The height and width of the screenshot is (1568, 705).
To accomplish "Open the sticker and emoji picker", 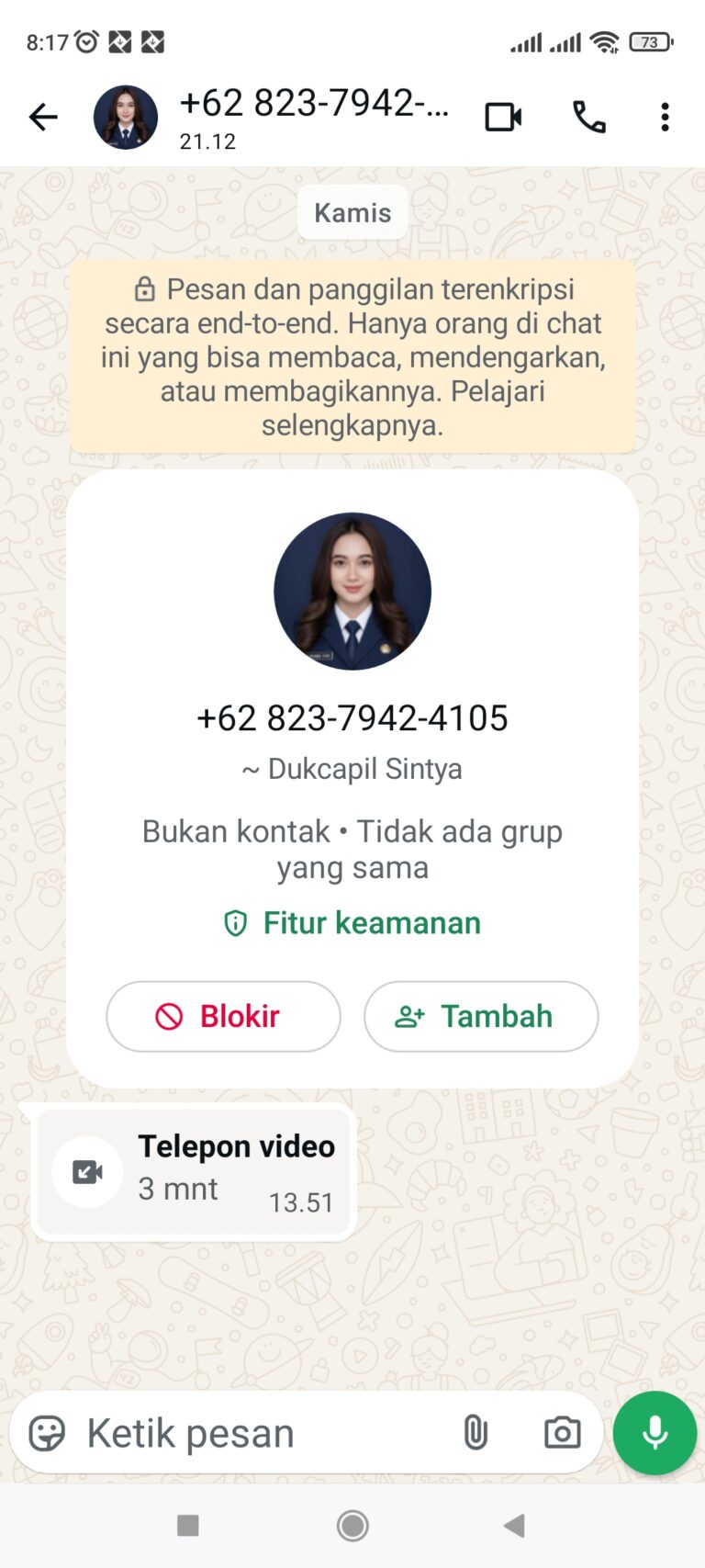I will click(x=48, y=1432).
